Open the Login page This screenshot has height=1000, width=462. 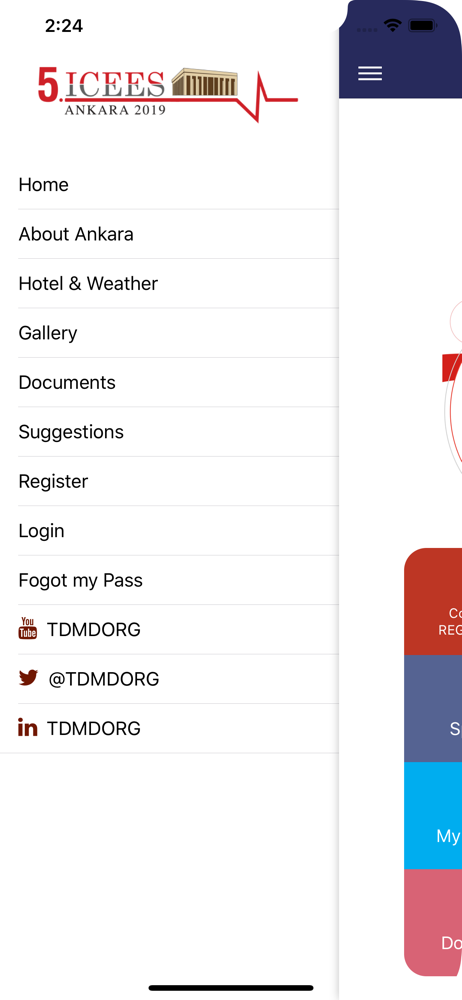[x=169, y=531]
